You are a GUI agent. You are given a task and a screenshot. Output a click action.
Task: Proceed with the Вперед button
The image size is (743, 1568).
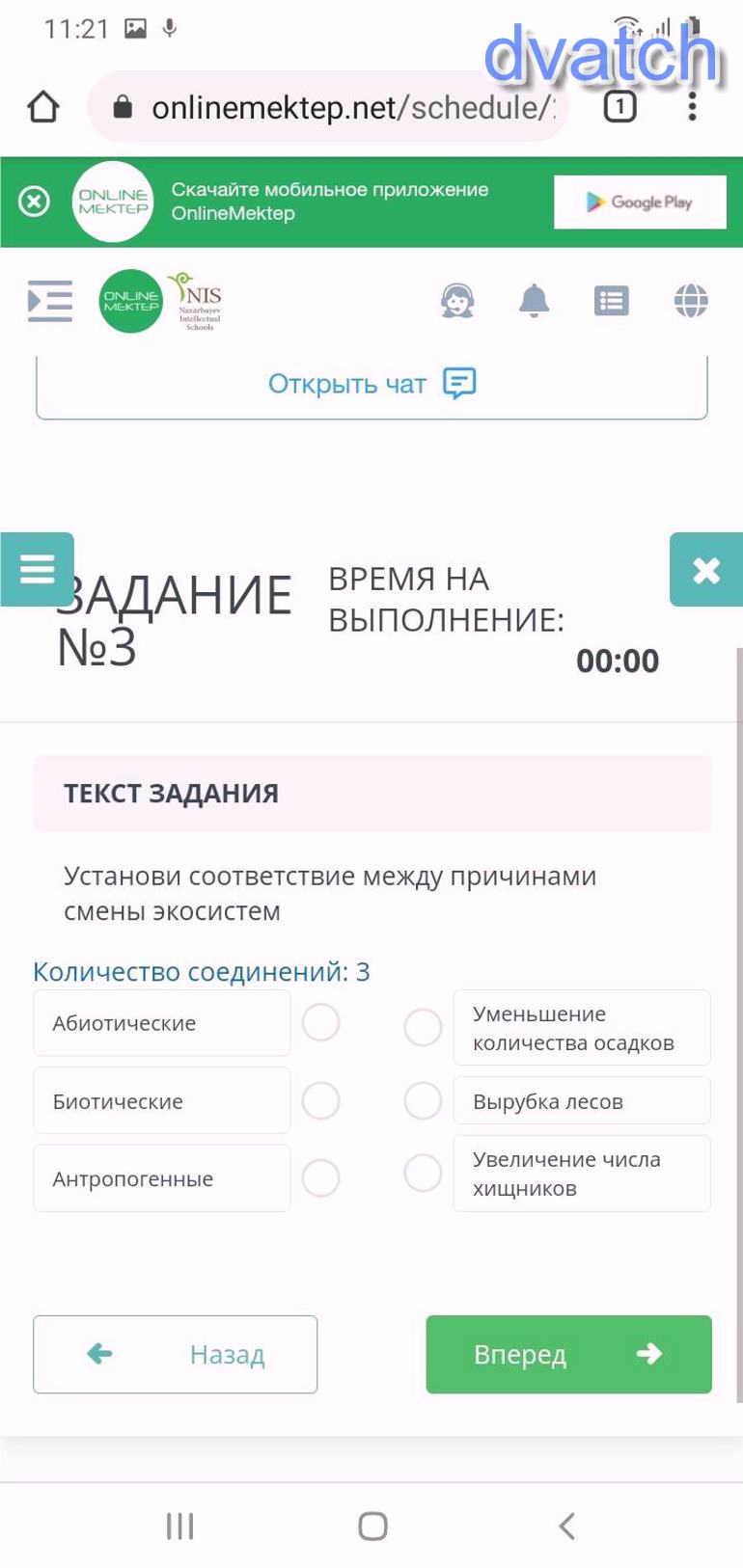[x=568, y=1354]
